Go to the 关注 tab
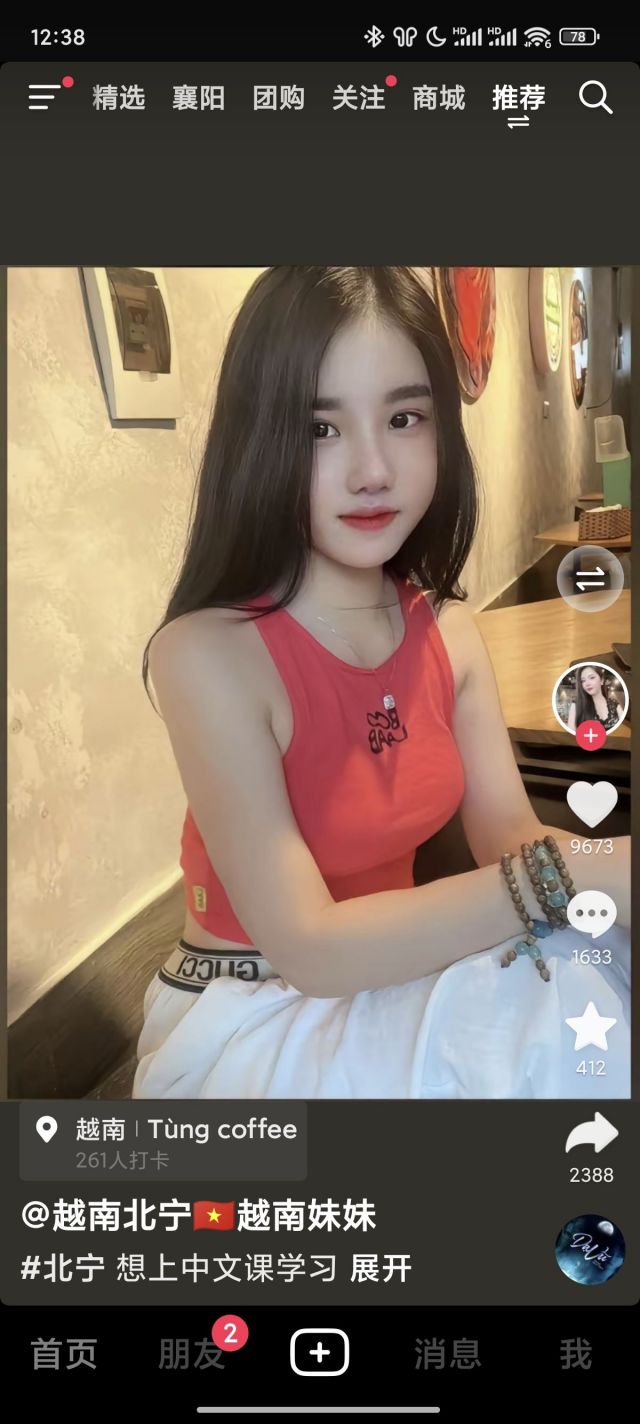The height and width of the screenshot is (1424, 640). [x=358, y=98]
